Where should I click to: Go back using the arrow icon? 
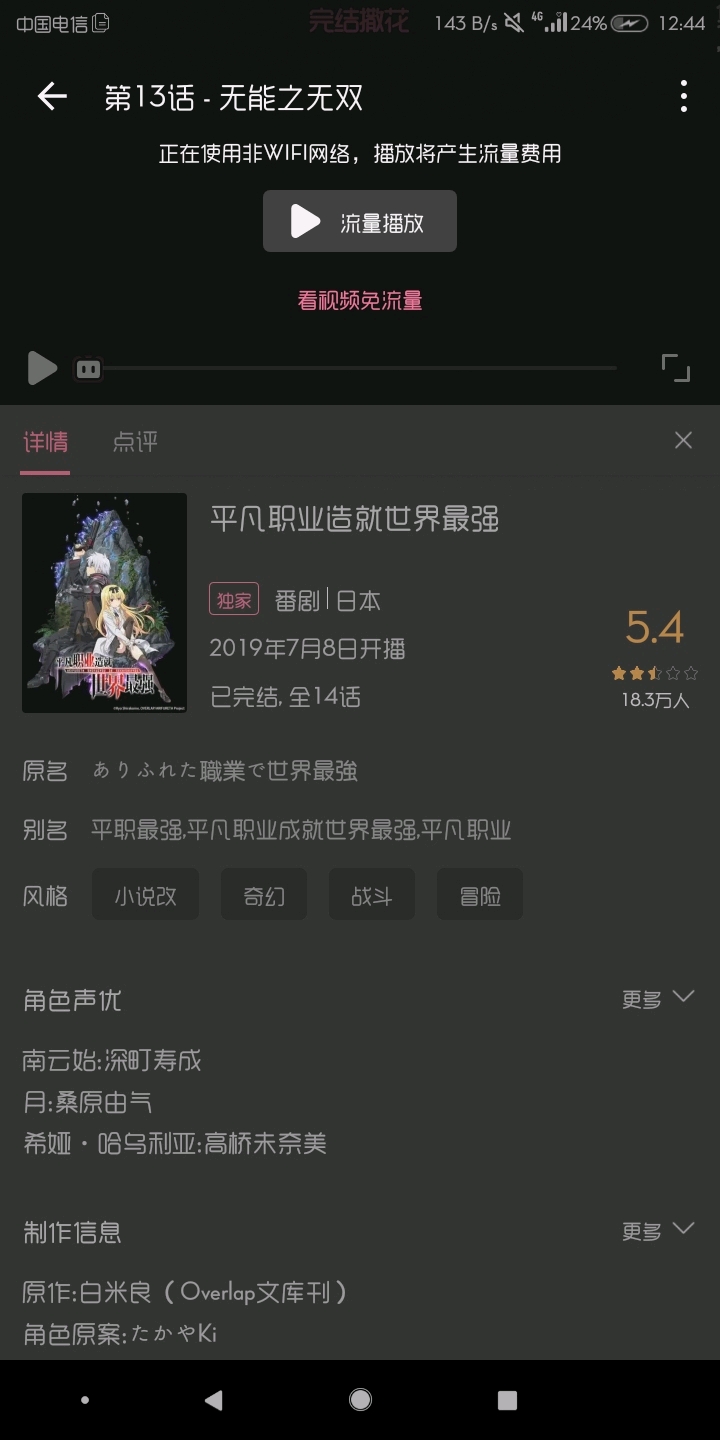51,97
